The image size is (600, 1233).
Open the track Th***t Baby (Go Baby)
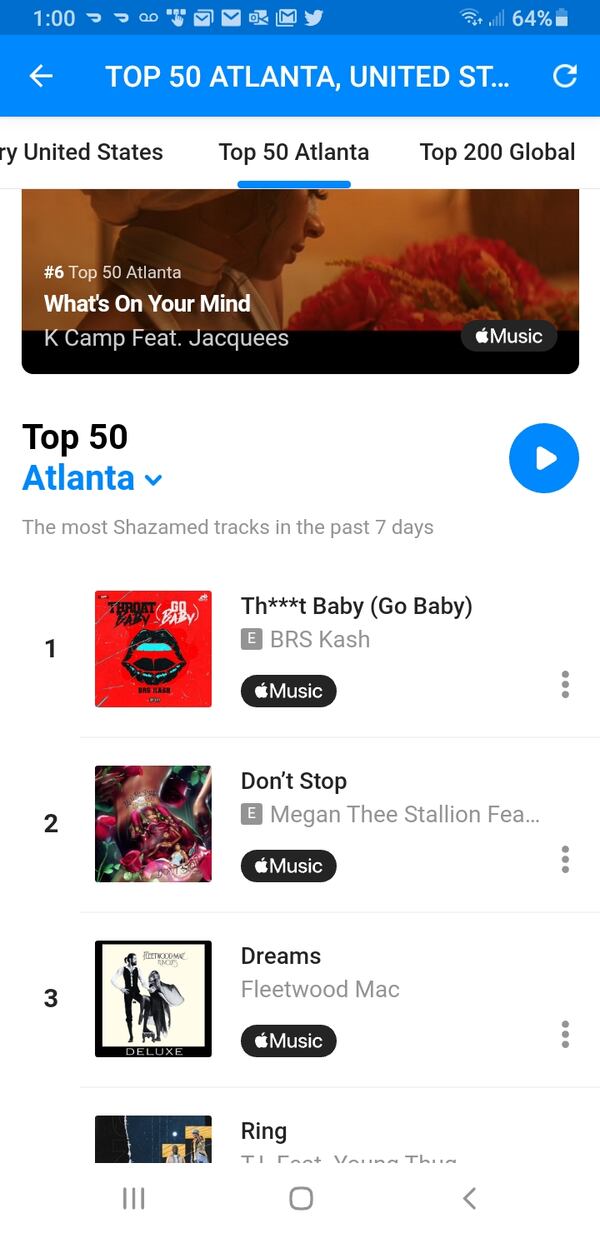(356, 606)
